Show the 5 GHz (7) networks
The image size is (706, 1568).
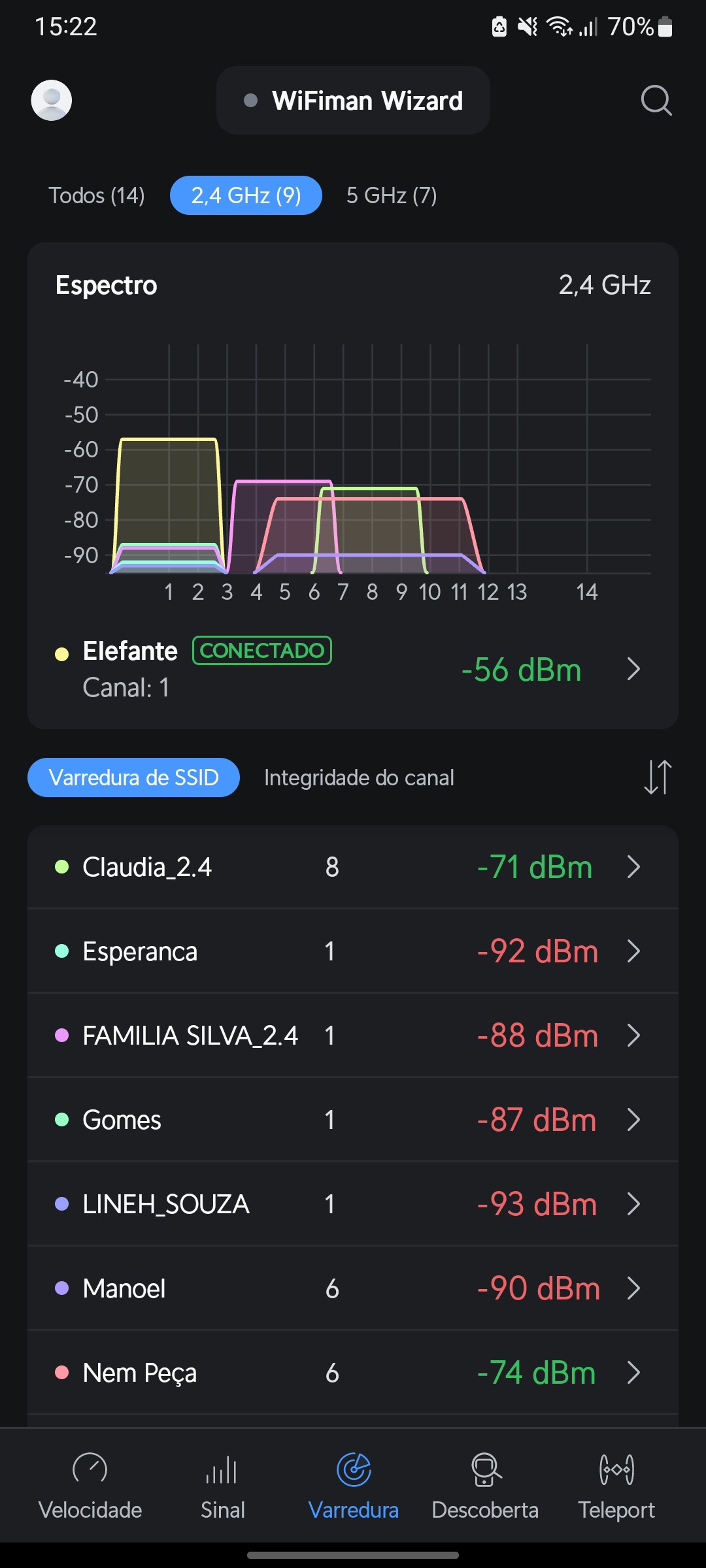[392, 195]
